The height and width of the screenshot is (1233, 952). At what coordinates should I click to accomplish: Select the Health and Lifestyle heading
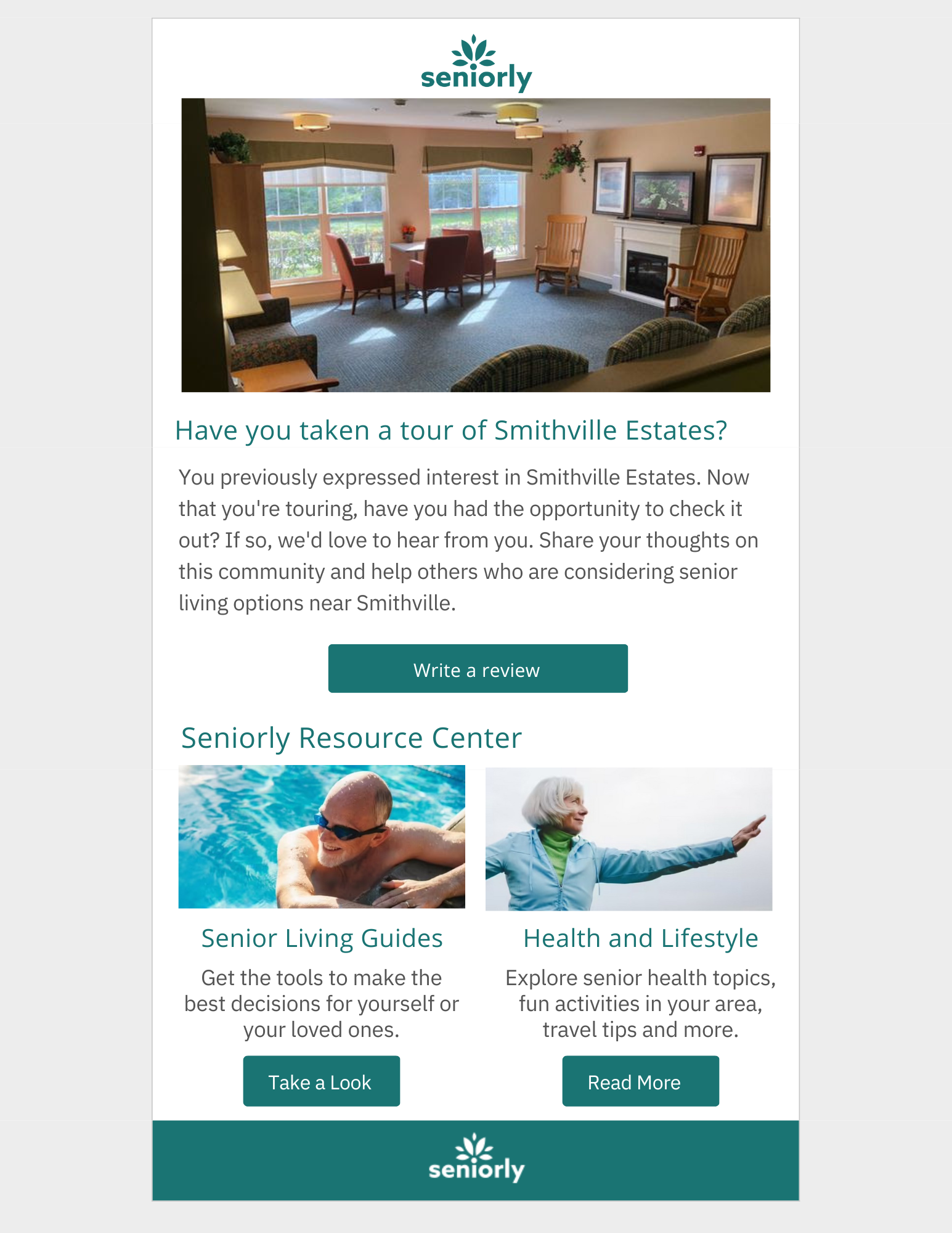640,938
